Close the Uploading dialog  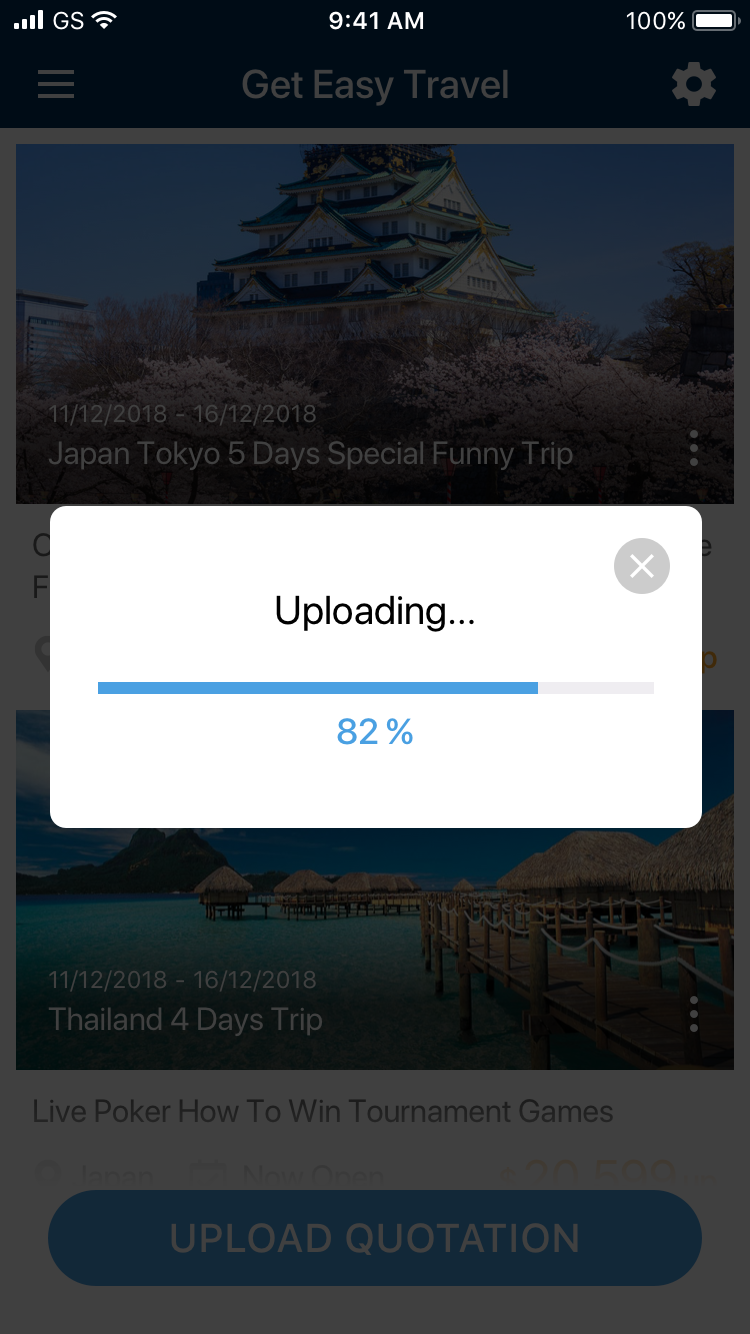pyautogui.click(x=641, y=566)
